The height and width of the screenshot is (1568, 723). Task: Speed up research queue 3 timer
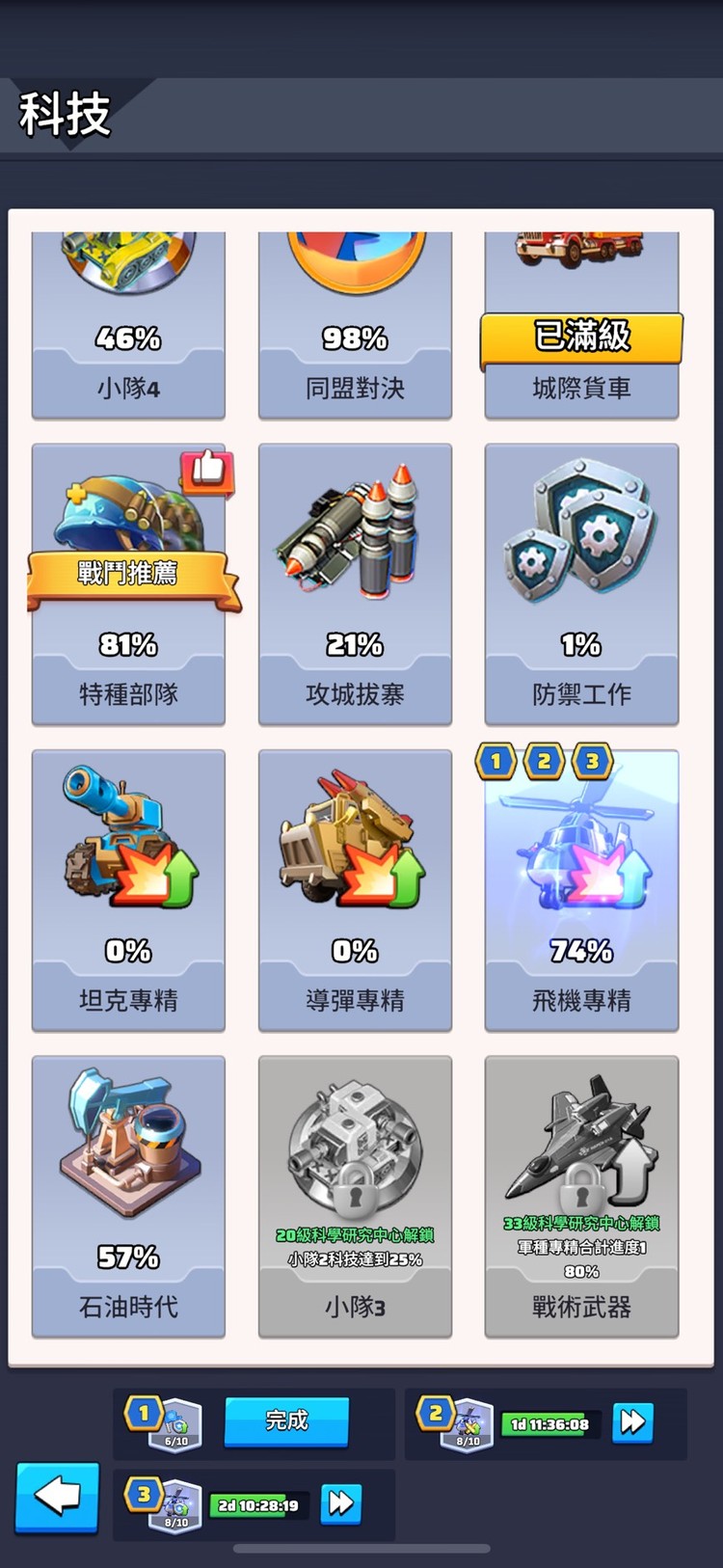tap(341, 1503)
